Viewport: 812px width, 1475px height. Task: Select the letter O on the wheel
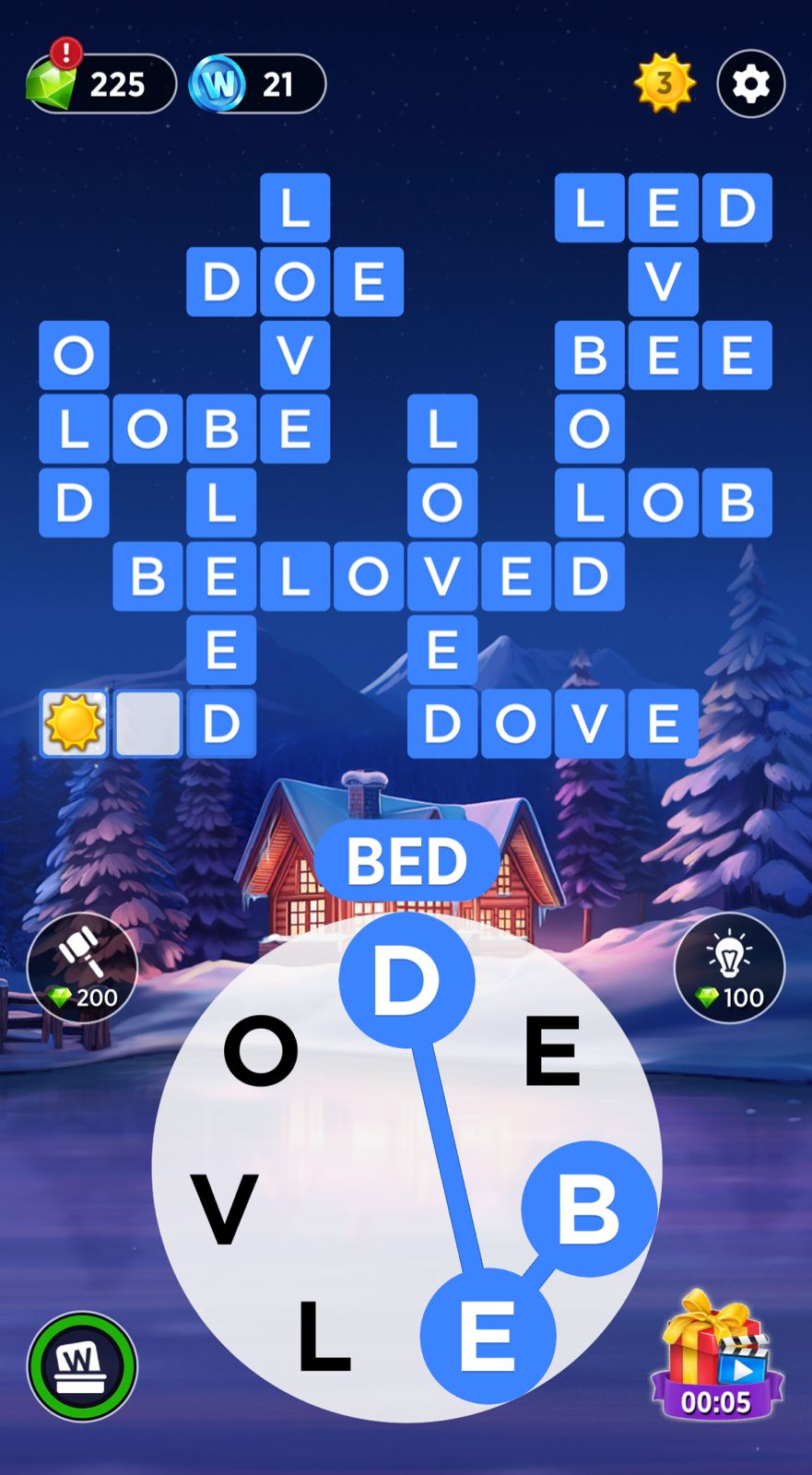pos(262,1050)
